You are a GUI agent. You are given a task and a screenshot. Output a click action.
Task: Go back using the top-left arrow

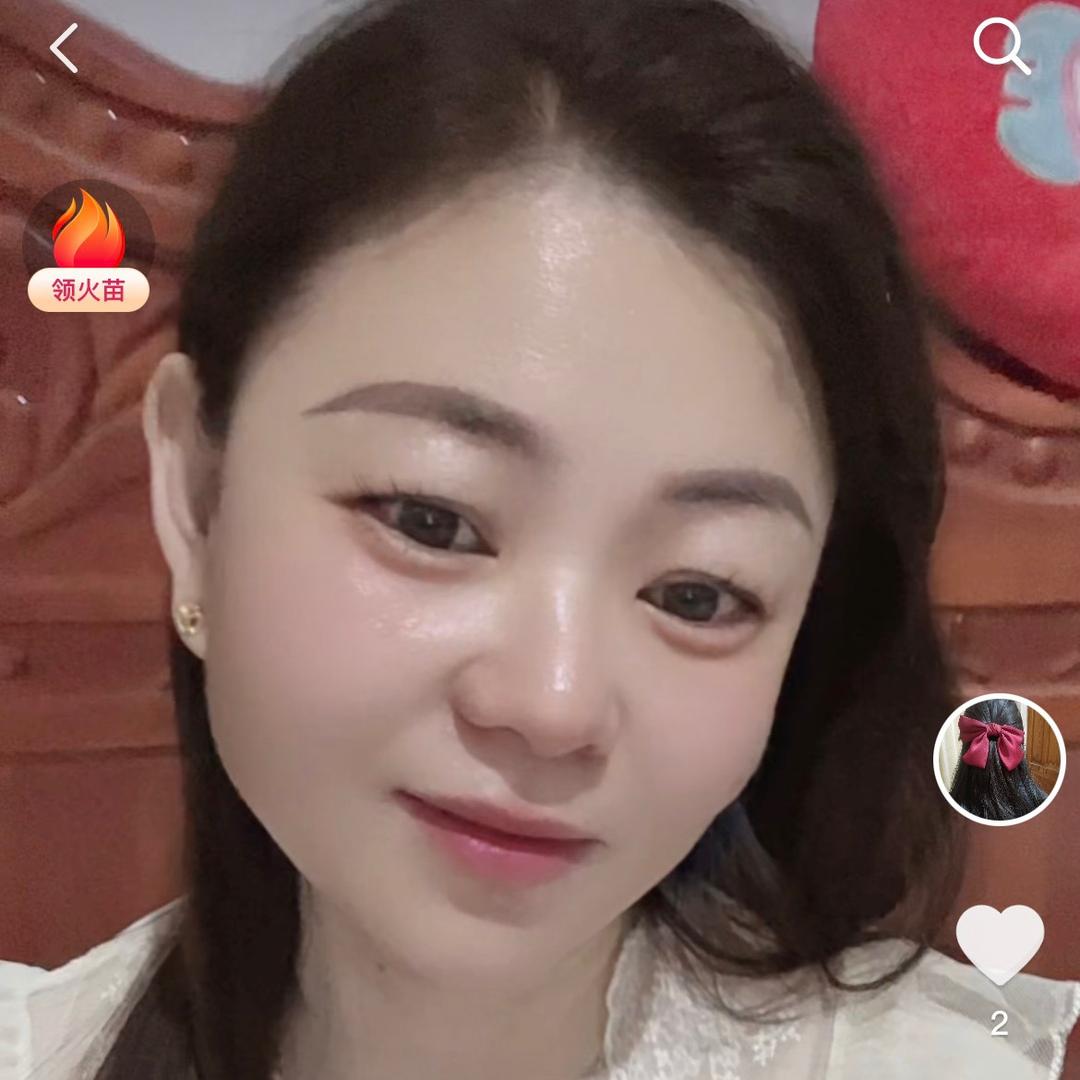coord(65,48)
